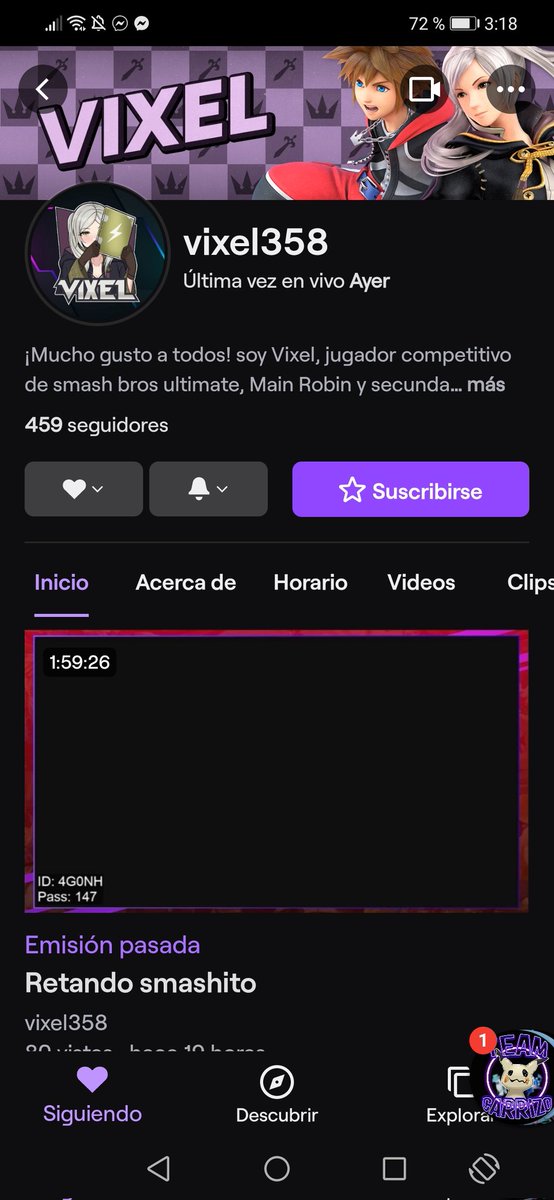Expand the bio with "más"

click(x=485, y=385)
